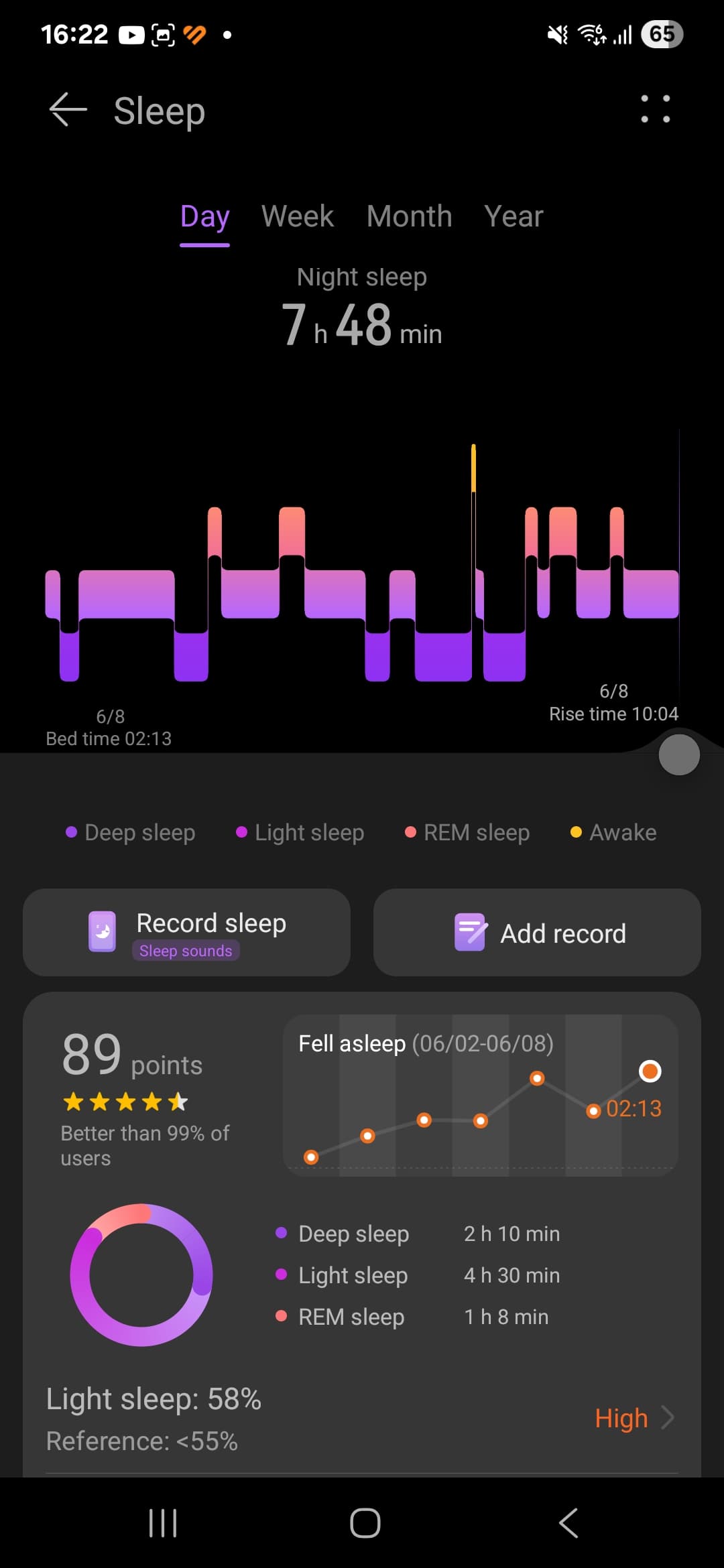Switch to the Year tab
724x1568 pixels.
[514, 216]
